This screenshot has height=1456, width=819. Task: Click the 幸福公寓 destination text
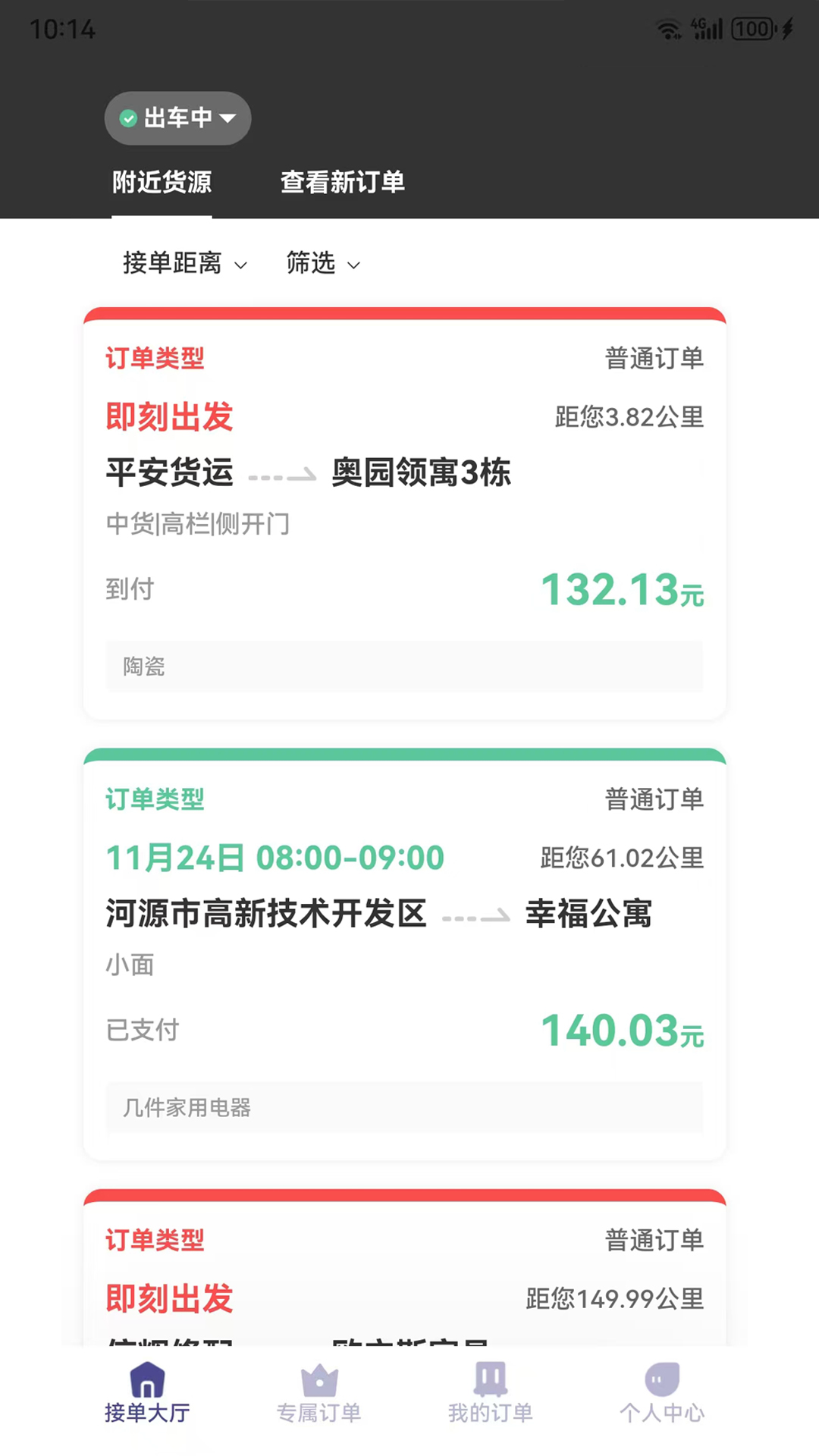coord(588,915)
